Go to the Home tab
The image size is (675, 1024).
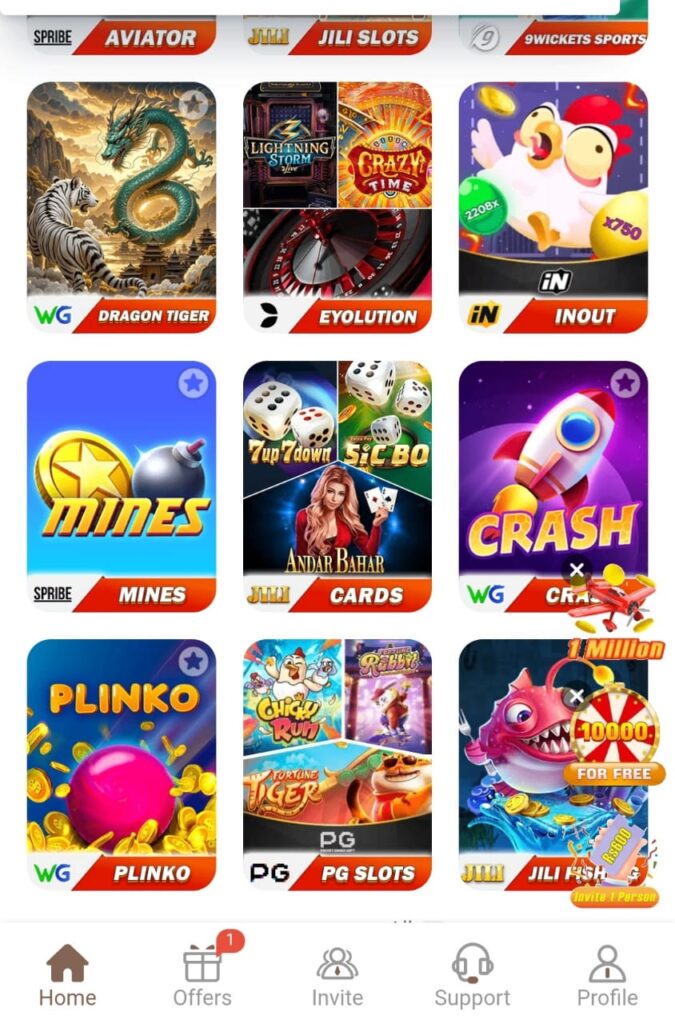(67, 977)
